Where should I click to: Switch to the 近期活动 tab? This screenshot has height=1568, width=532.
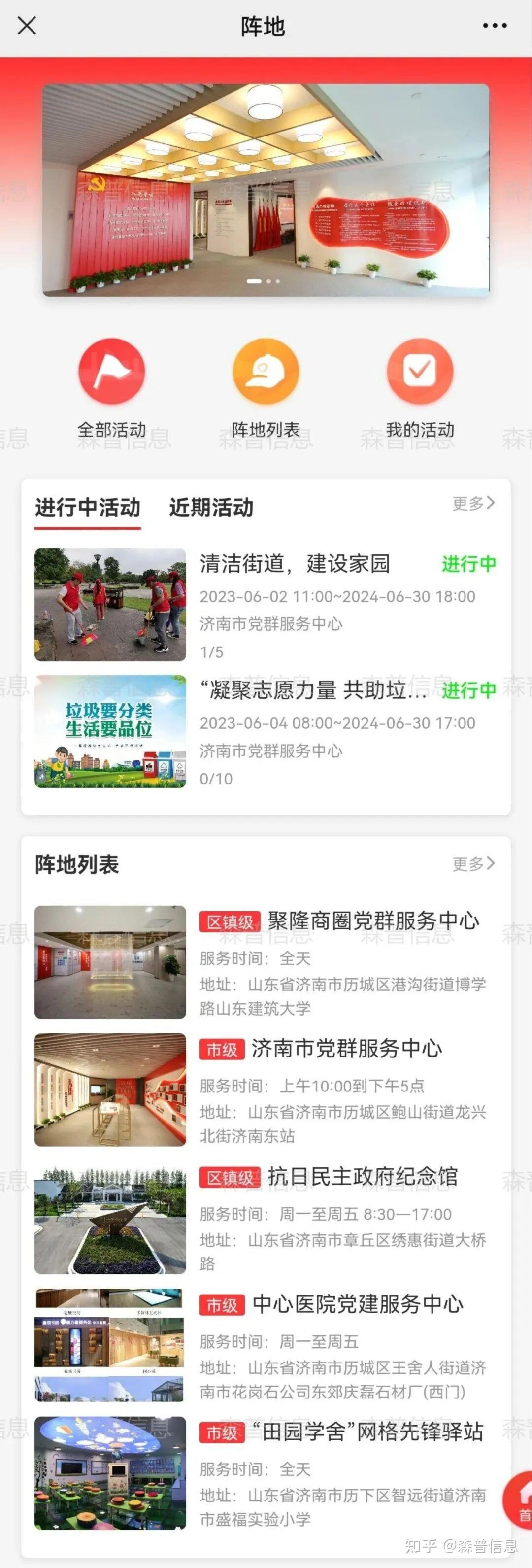211,508
